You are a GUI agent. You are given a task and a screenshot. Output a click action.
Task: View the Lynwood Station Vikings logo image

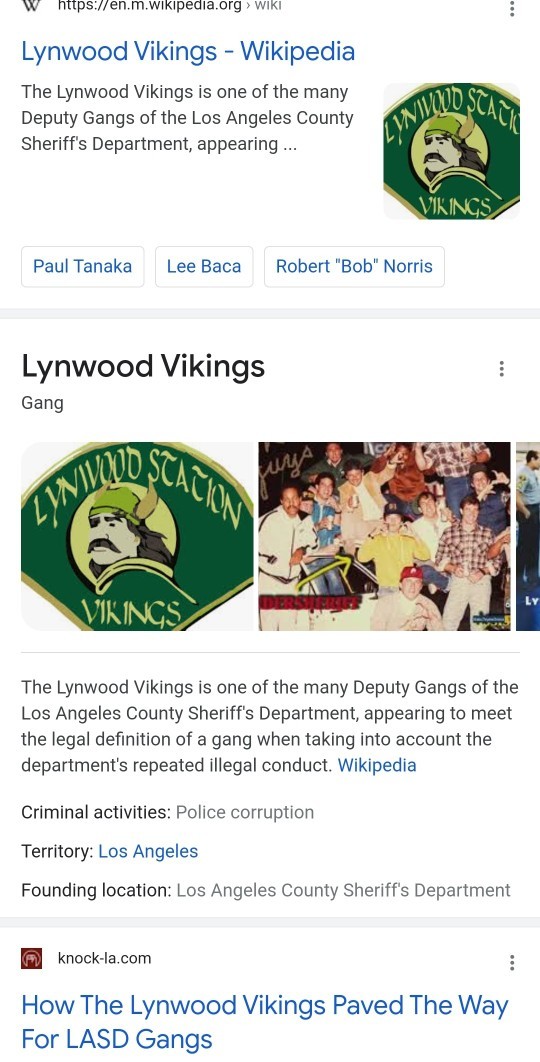[137, 536]
